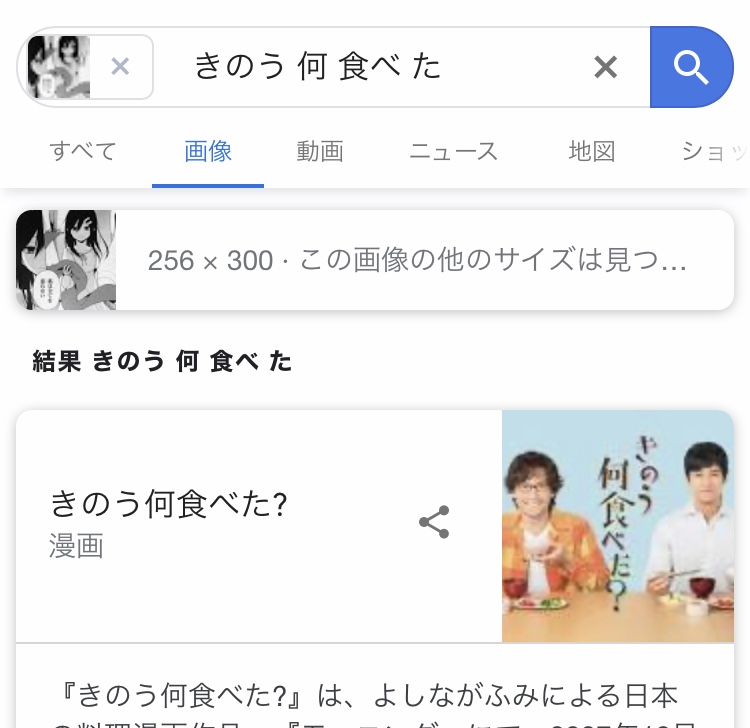This screenshot has width=750, height=728.
Task: Run search with the blue magnifier button
Action: click(691, 67)
